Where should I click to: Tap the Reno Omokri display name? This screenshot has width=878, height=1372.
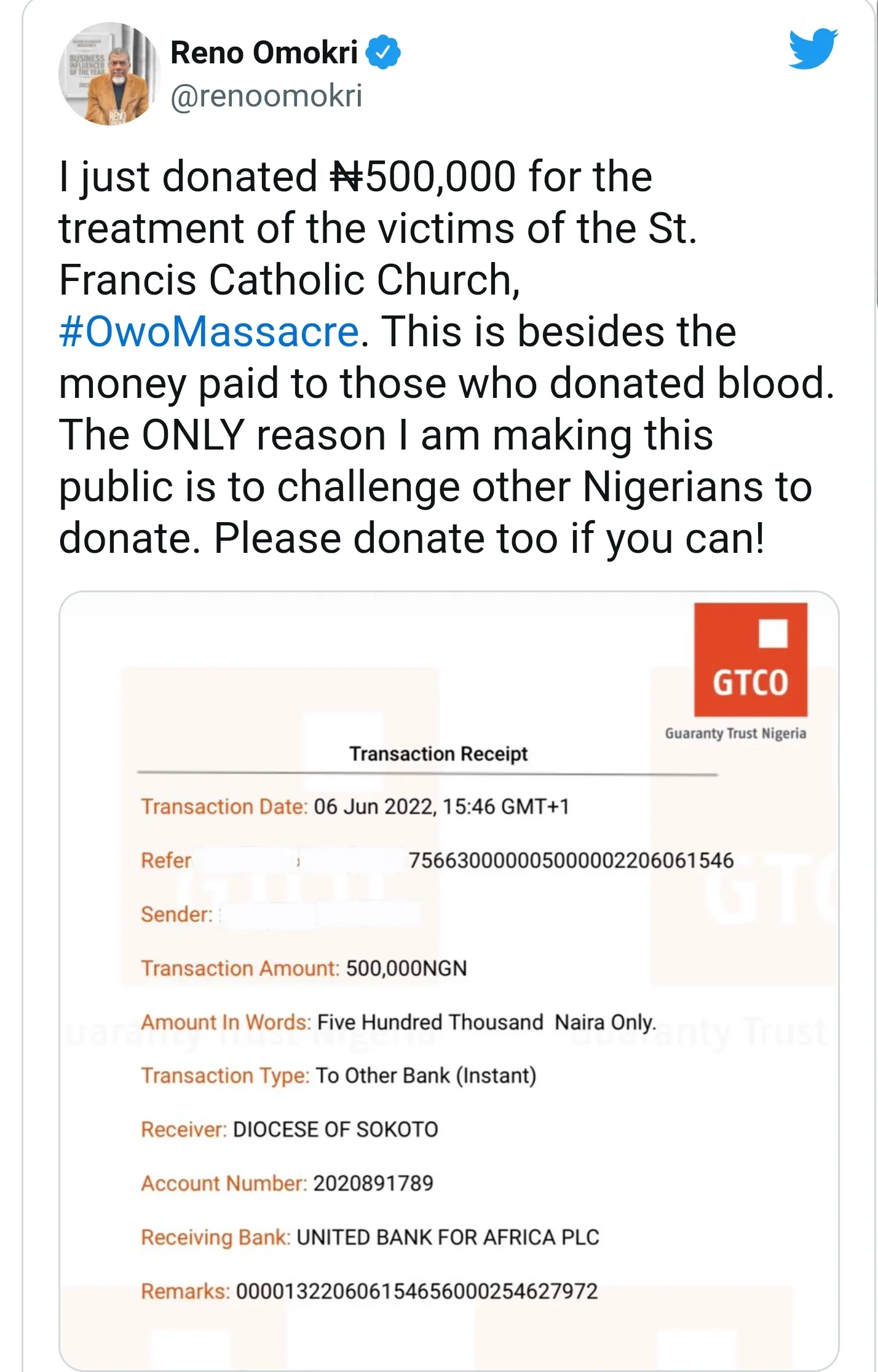coord(264,52)
